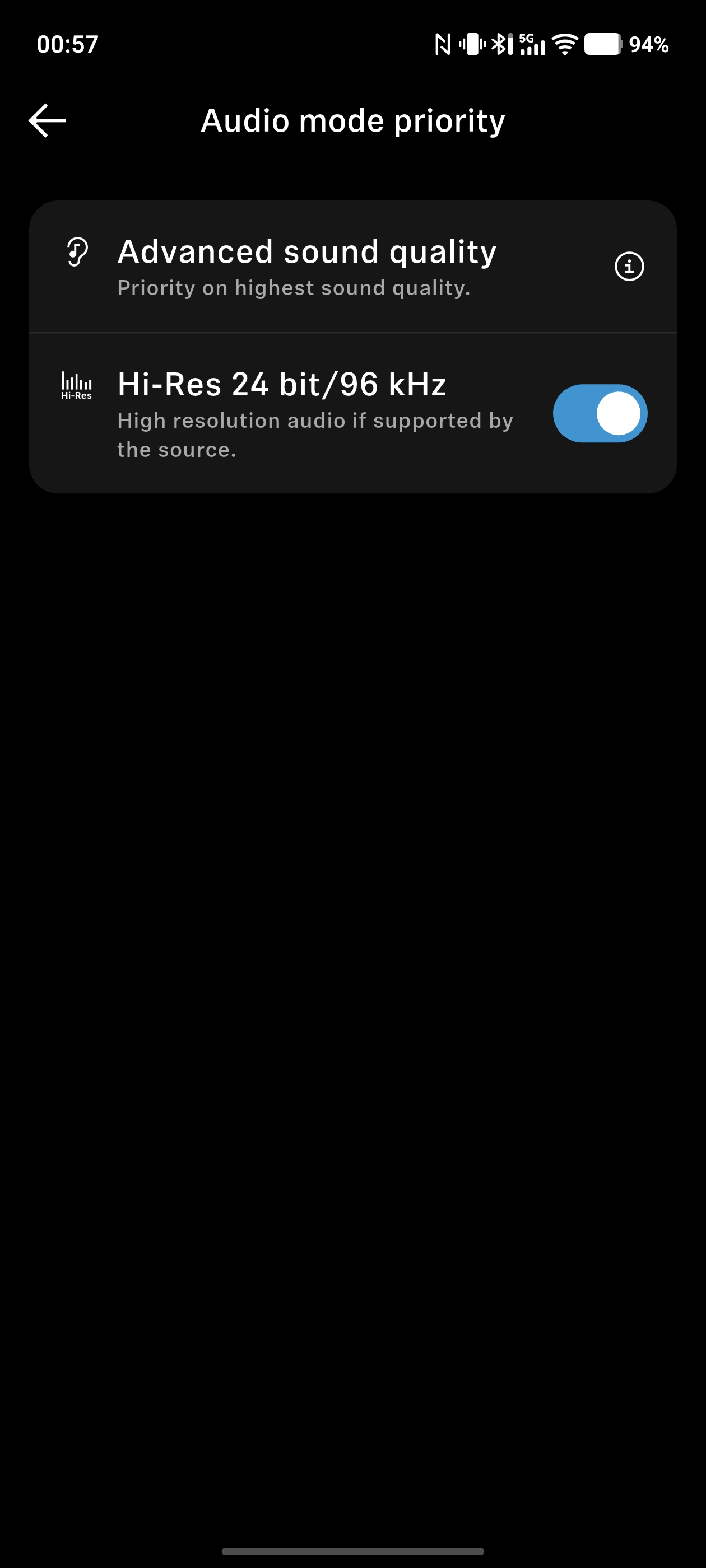Open info for Advanced sound quality
The image size is (706, 1568).
coord(629,267)
